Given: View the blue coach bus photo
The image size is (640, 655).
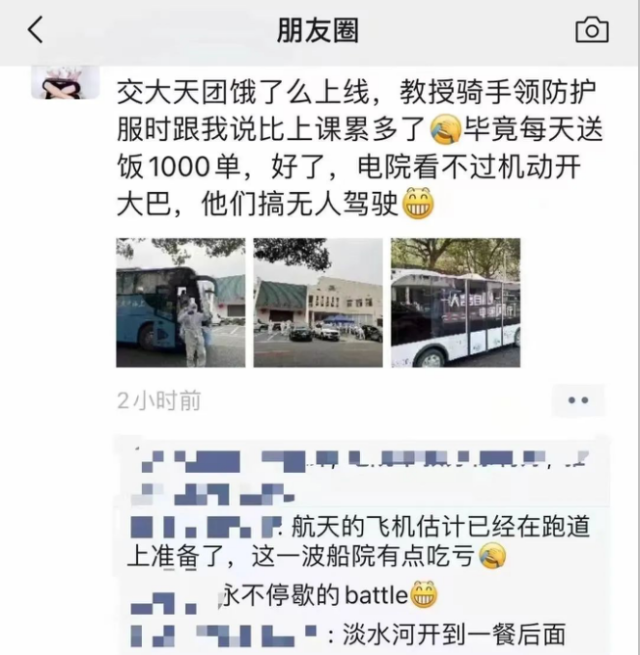Looking at the screenshot, I should point(180,302).
